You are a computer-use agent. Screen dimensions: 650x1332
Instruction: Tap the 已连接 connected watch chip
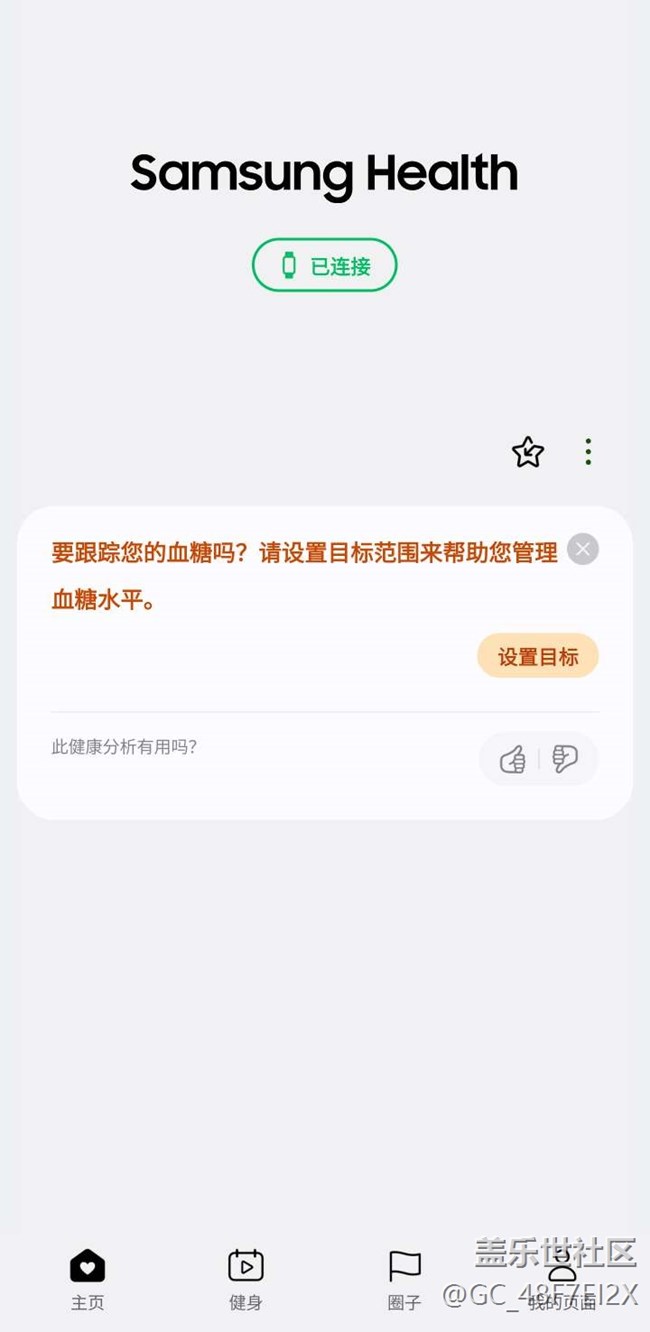[324, 265]
